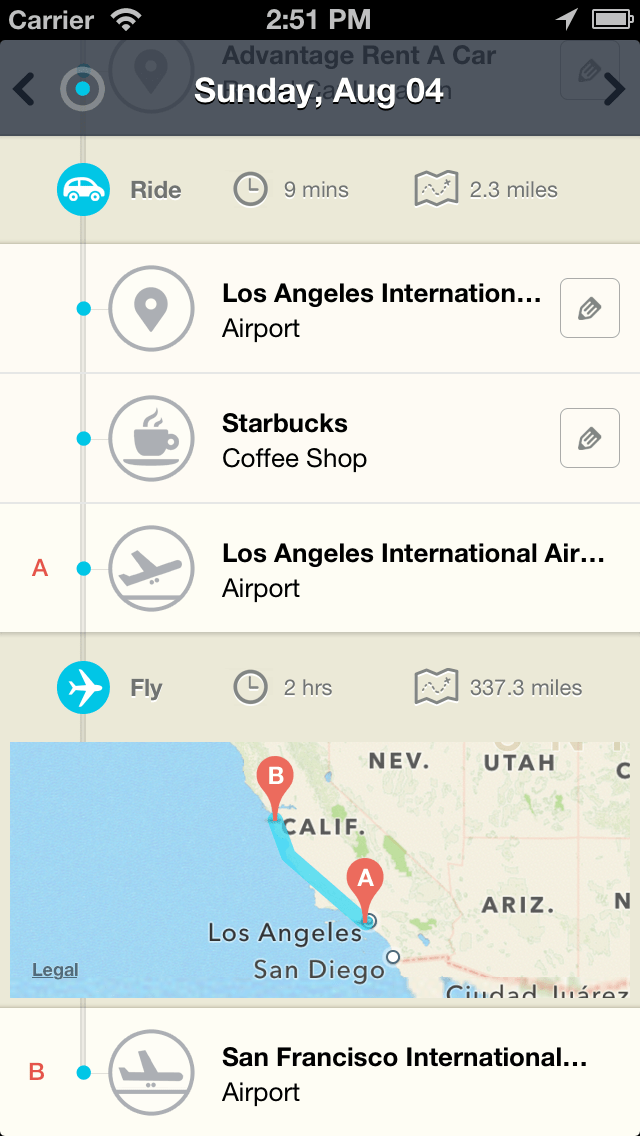
Task: Select the Fly segment of 2 hrs
Action: coord(320,688)
